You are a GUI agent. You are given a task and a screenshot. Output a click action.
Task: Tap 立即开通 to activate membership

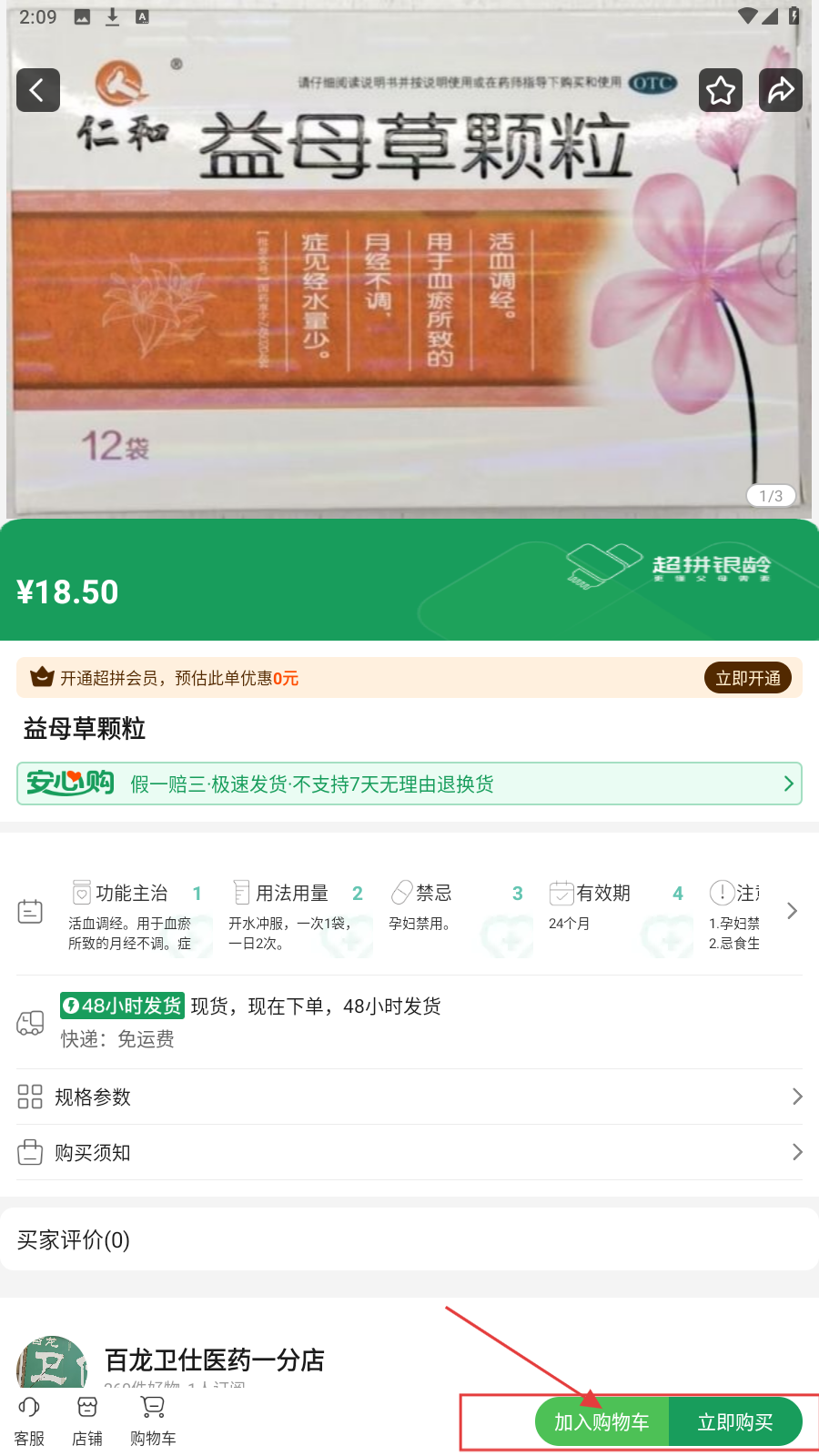tap(747, 678)
